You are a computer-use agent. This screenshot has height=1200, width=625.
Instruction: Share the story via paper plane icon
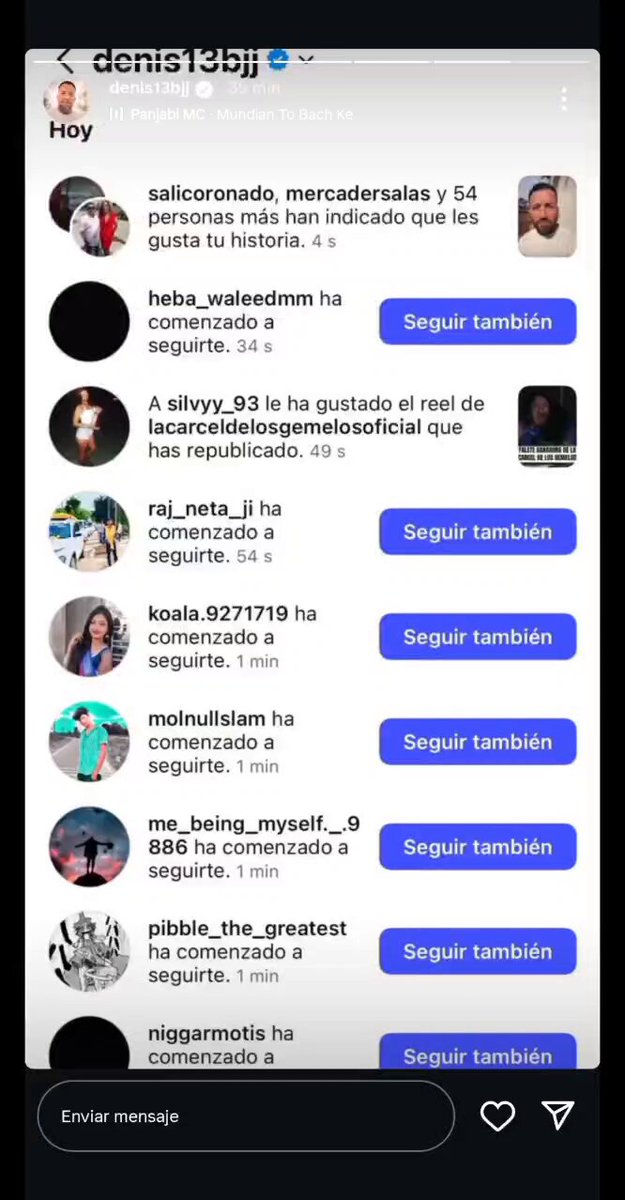pyautogui.click(x=558, y=1115)
